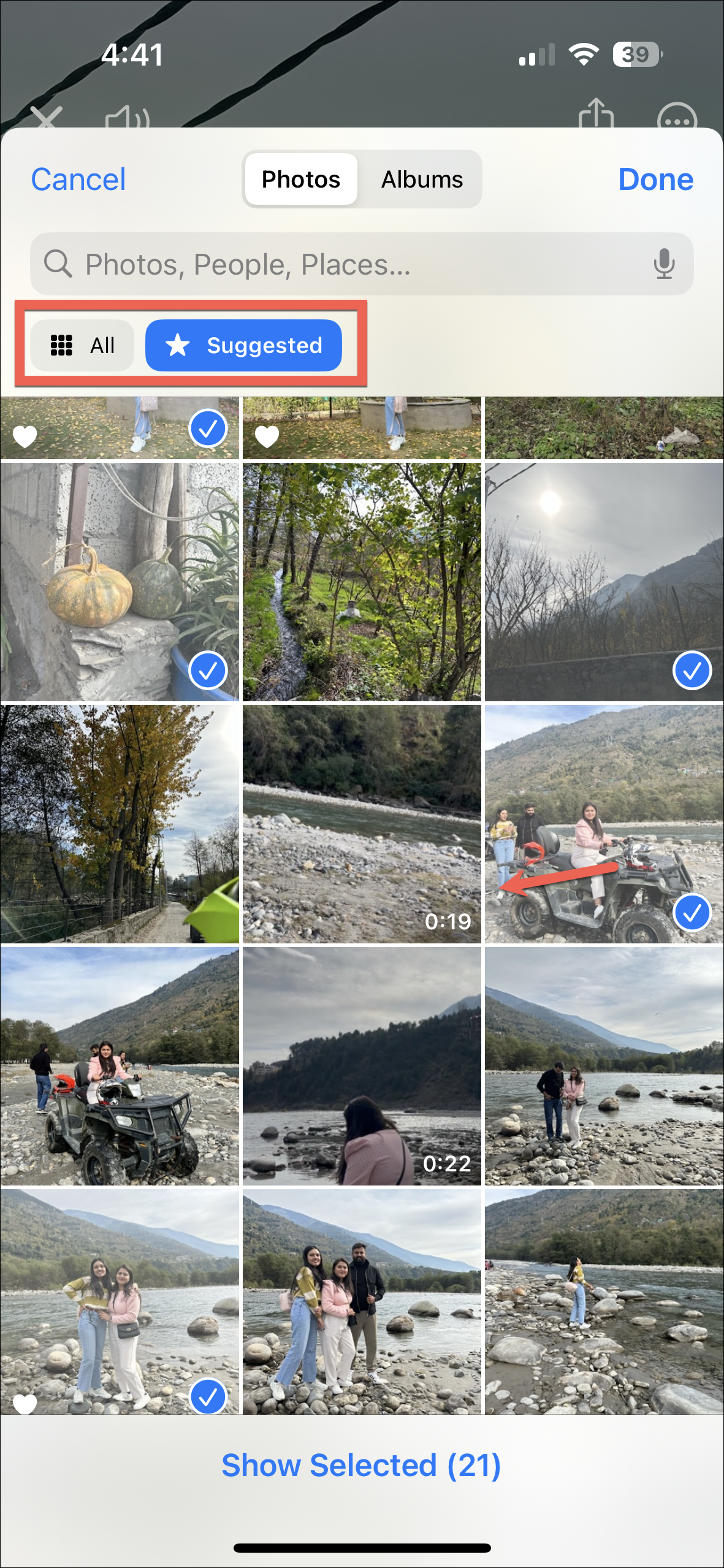Select the 0:22 video of woman by river

pos(362,1065)
